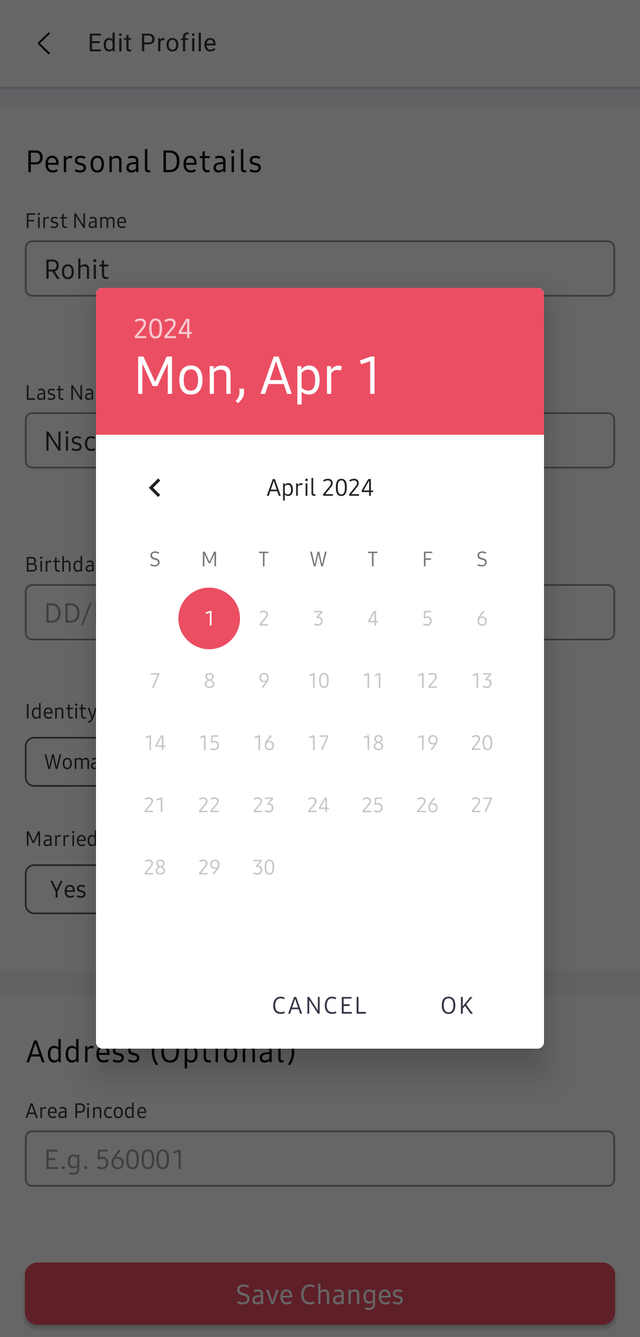Select the highlighted day 1 of April
The image size is (640, 1337).
(x=209, y=619)
